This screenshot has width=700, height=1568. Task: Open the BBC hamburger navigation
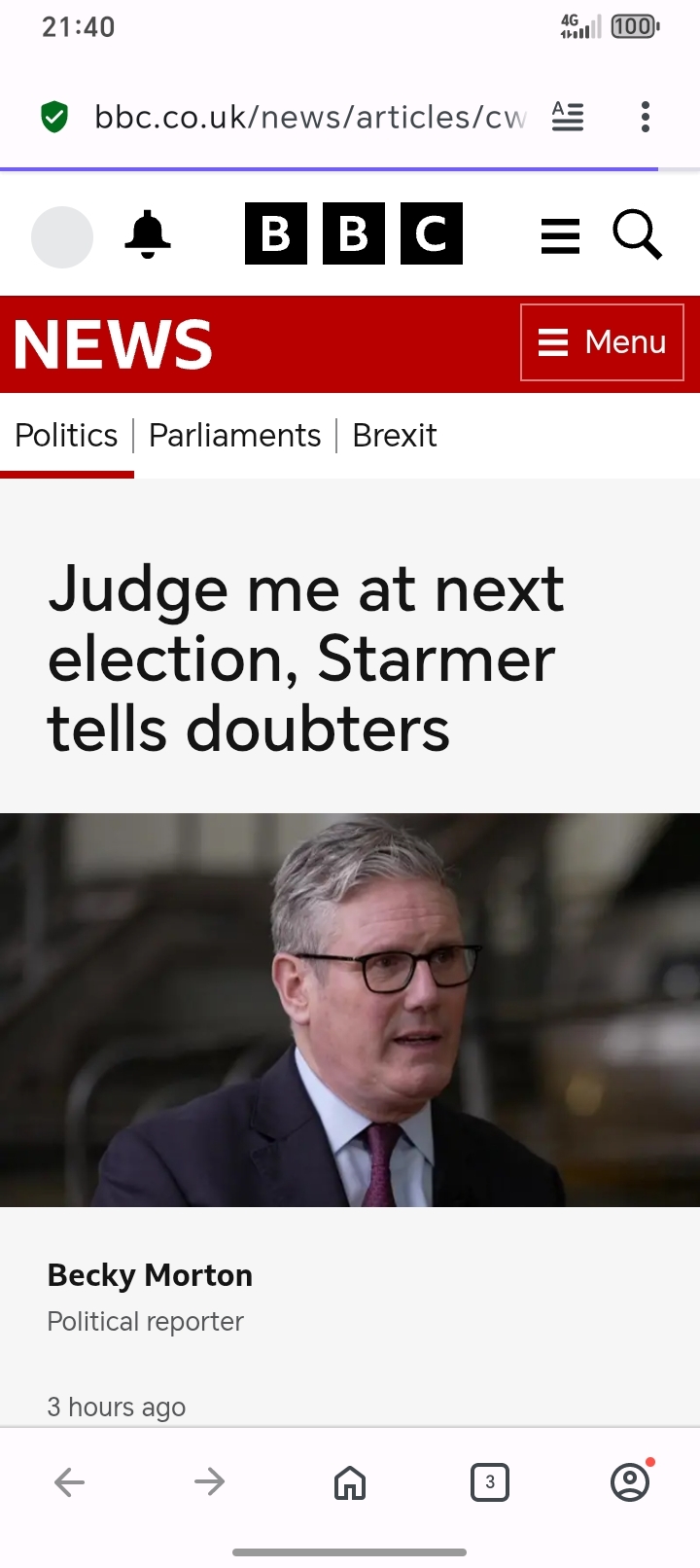[x=560, y=235]
